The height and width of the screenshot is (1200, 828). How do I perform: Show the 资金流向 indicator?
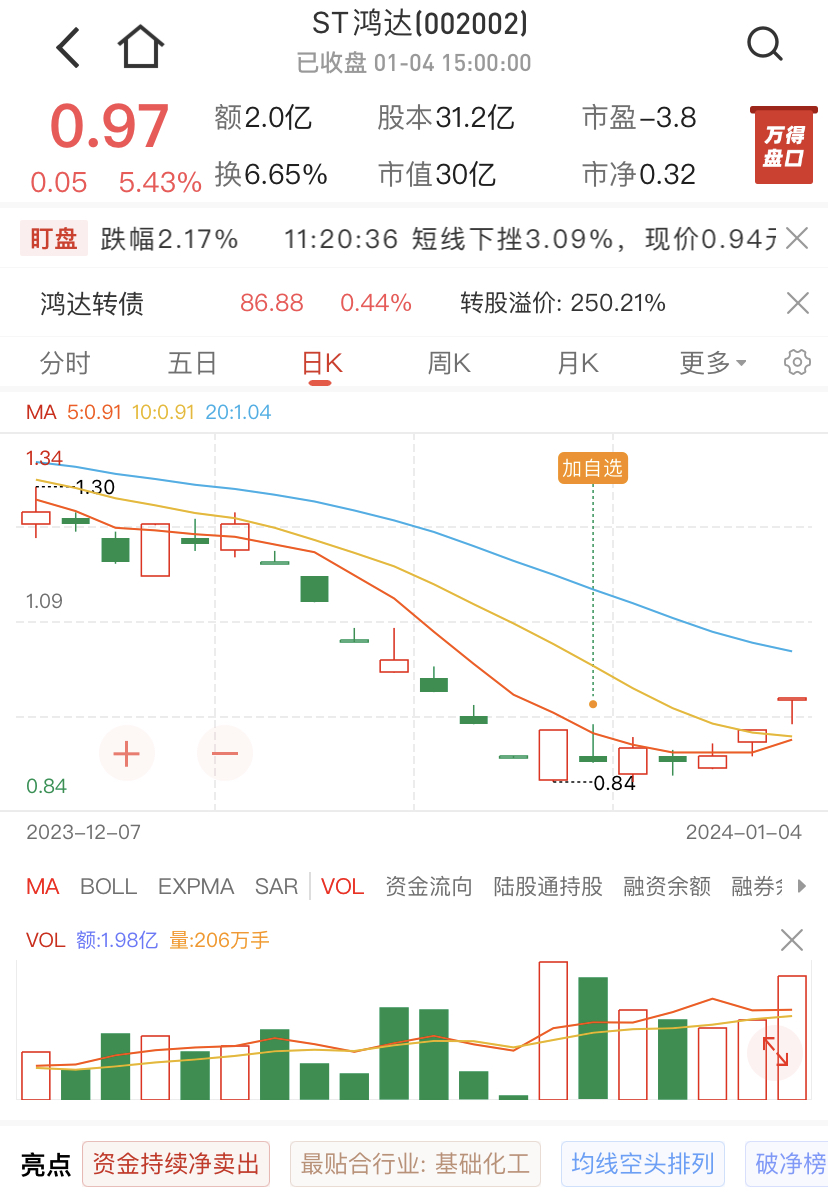428,886
